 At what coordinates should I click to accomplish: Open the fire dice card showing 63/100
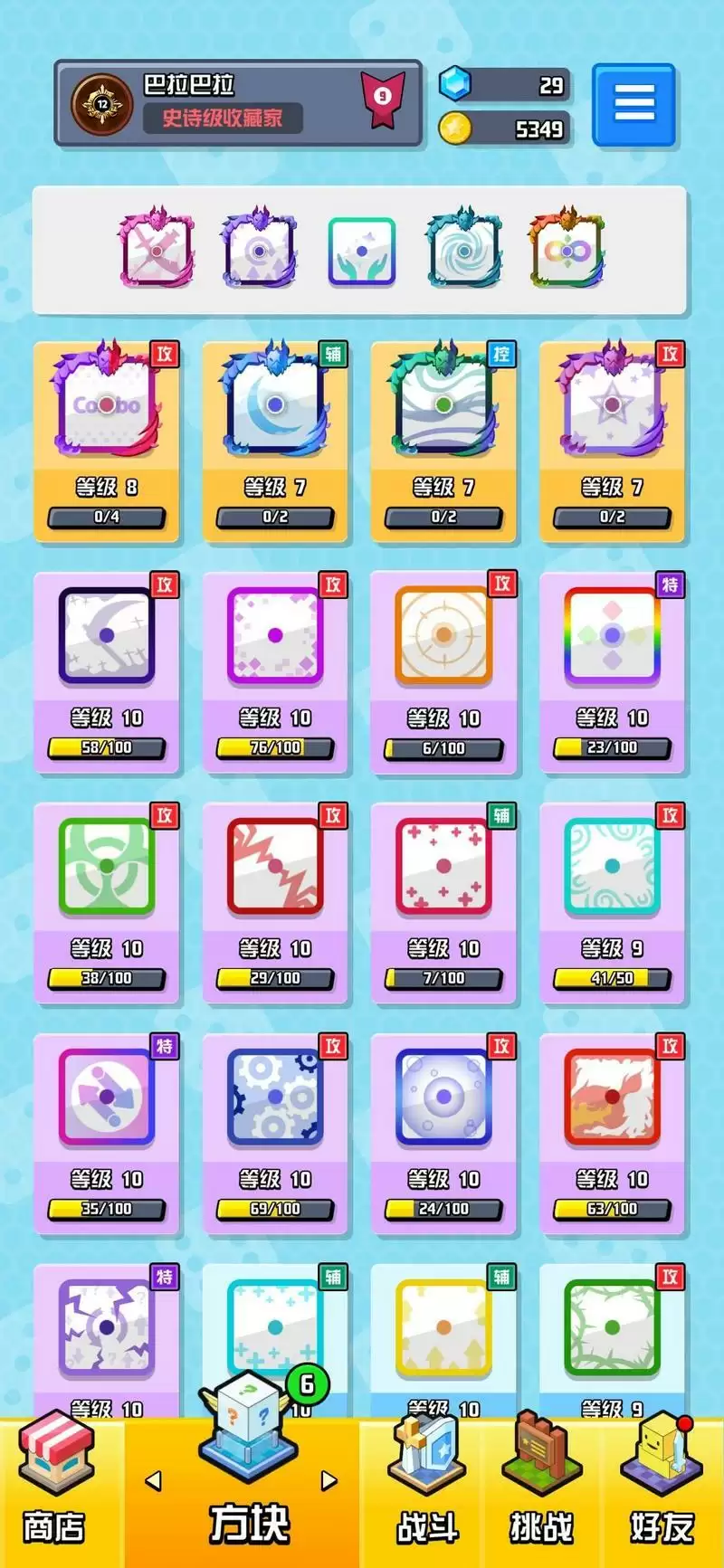[612, 1133]
